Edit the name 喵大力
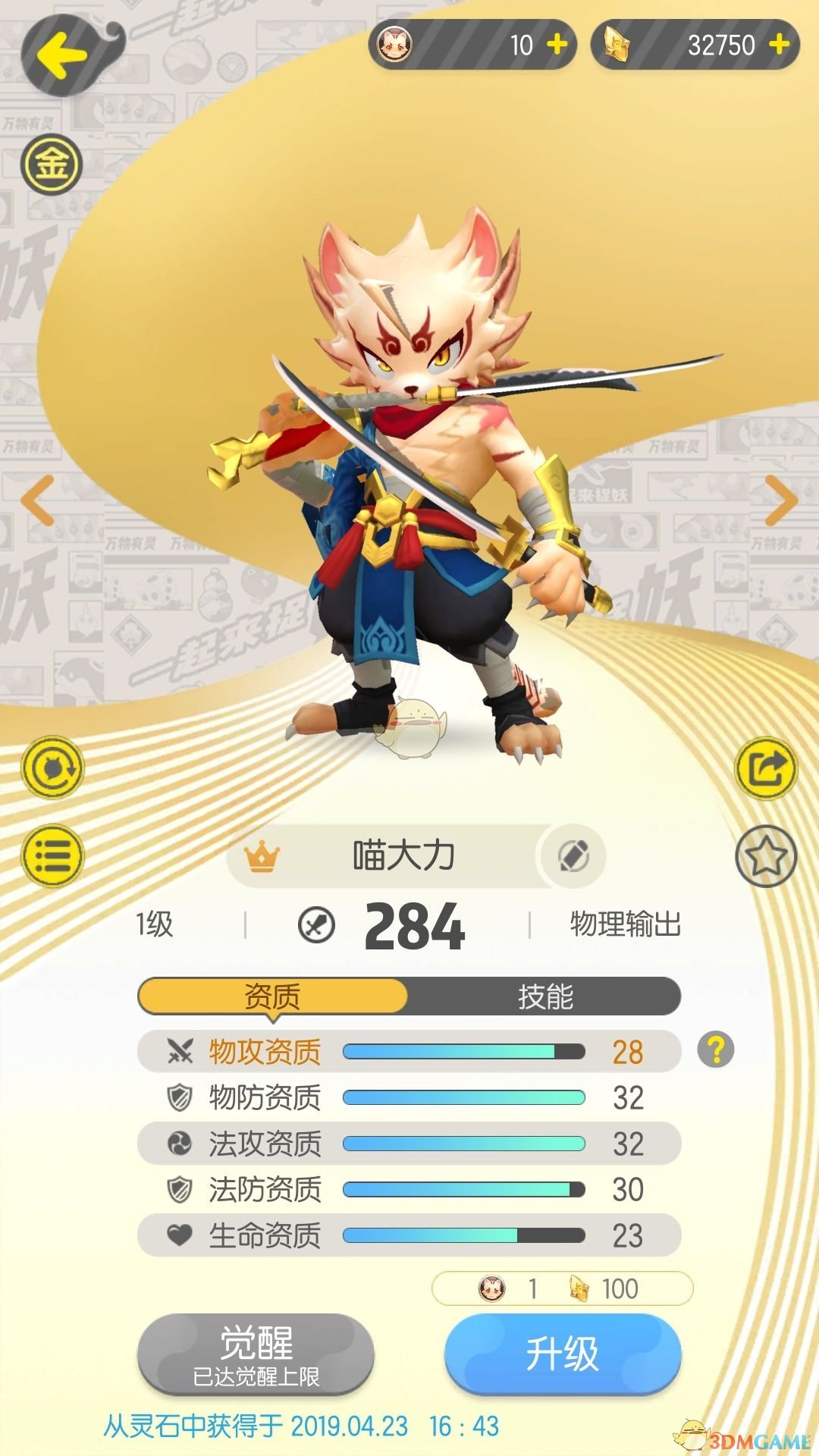Image resolution: width=819 pixels, height=1456 pixels. click(574, 856)
